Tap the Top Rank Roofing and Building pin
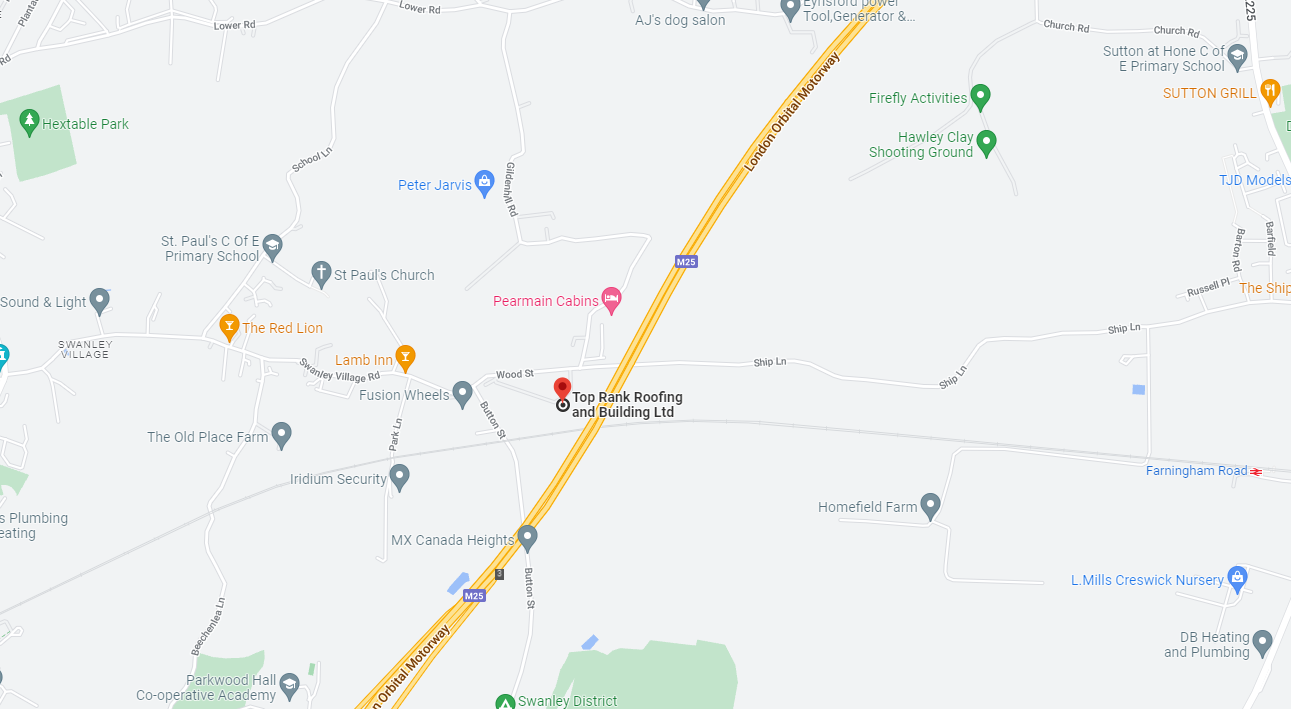The image size is (1291, 709). pyautogui.click(x=562, y=390)
